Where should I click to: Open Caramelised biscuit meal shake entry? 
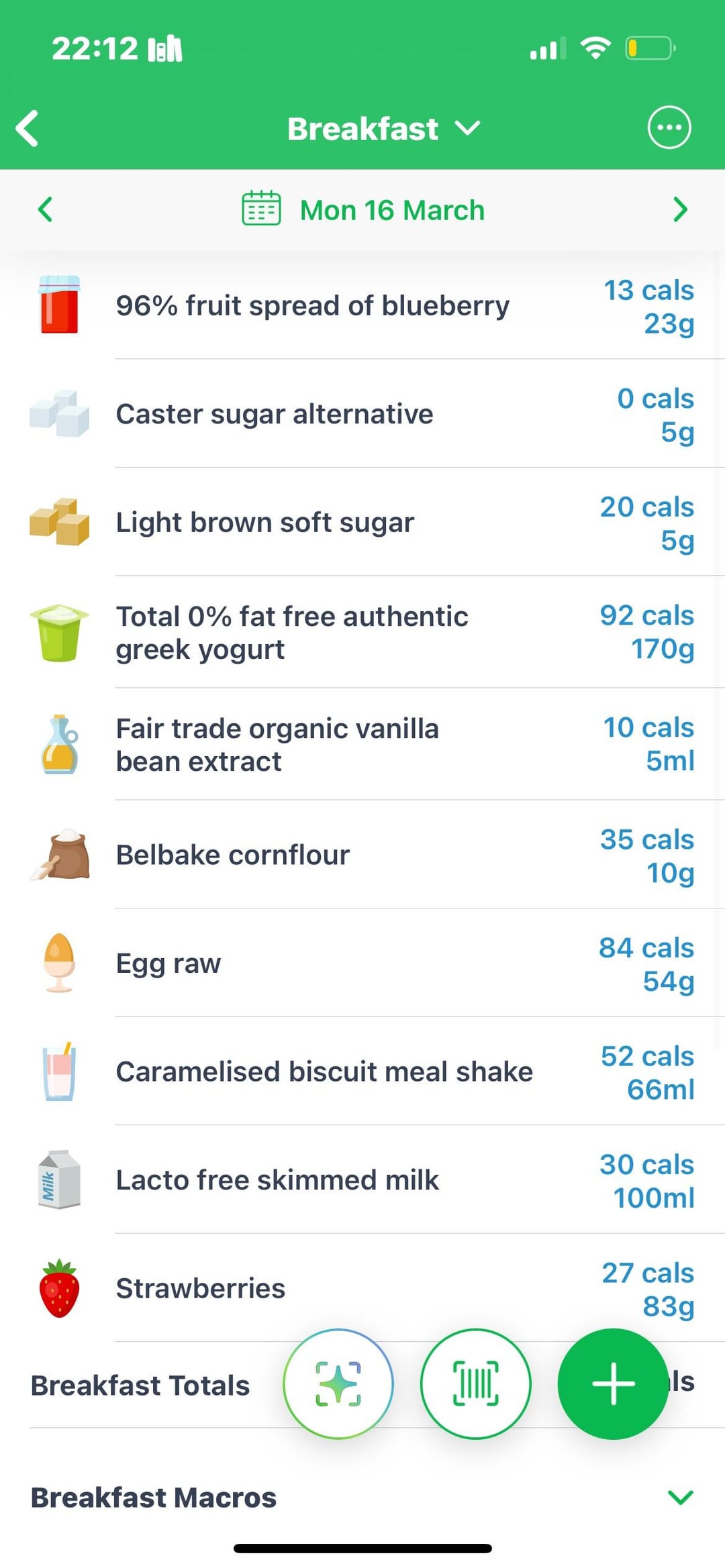point(362,1072)
